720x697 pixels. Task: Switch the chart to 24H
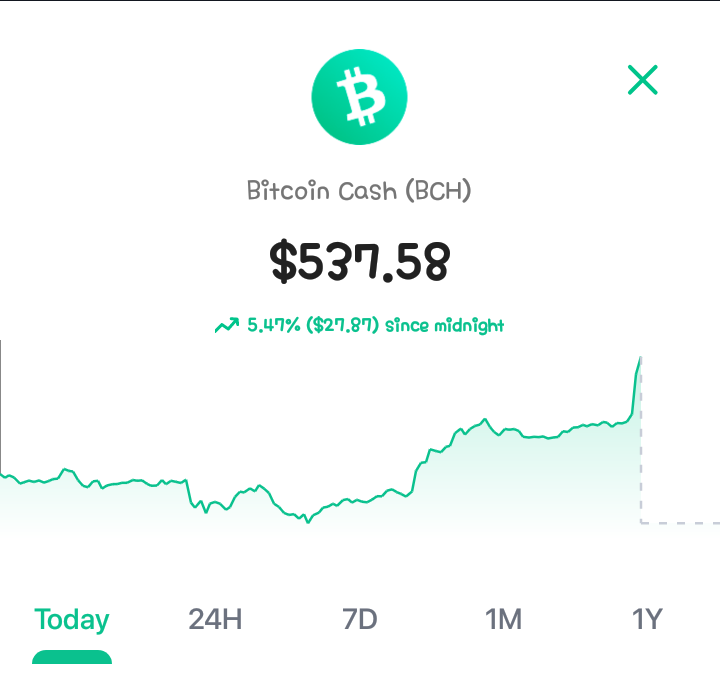pyautogui.click(x=215, y=619)
